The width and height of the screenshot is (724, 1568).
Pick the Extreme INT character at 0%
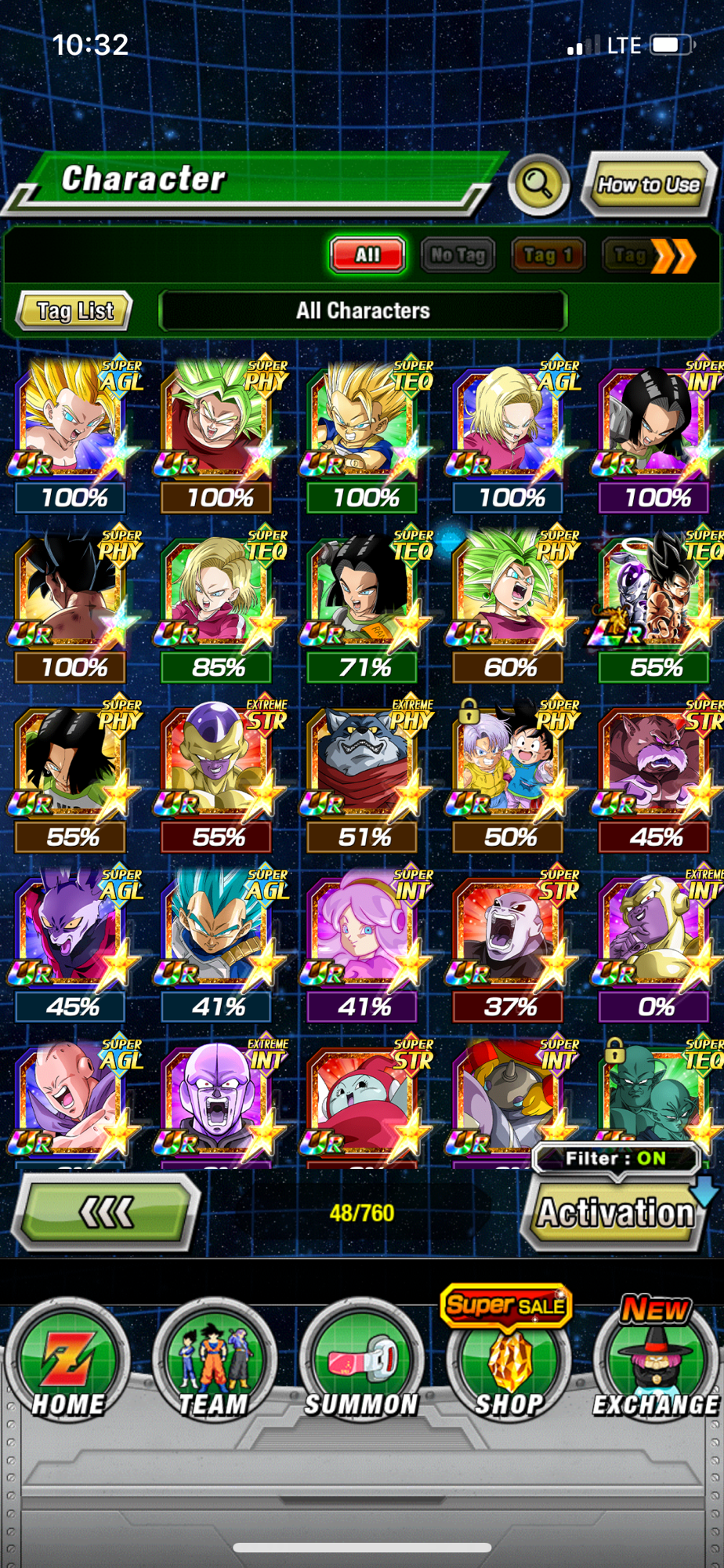tap(656, 935)
